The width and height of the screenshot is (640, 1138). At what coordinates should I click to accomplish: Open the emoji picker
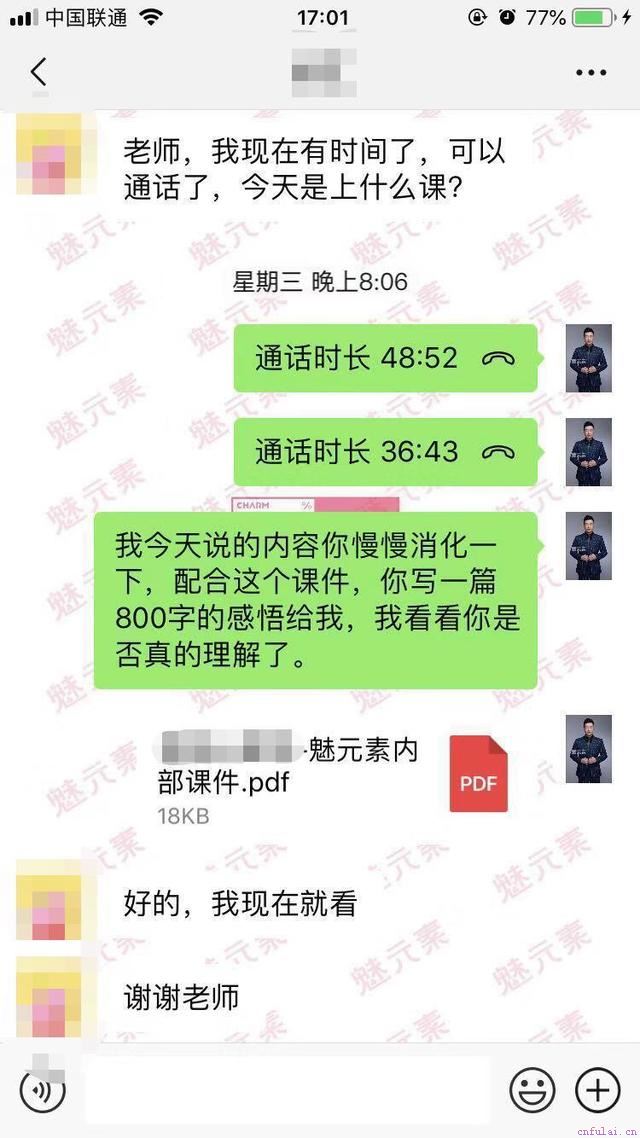(532, 1089)
